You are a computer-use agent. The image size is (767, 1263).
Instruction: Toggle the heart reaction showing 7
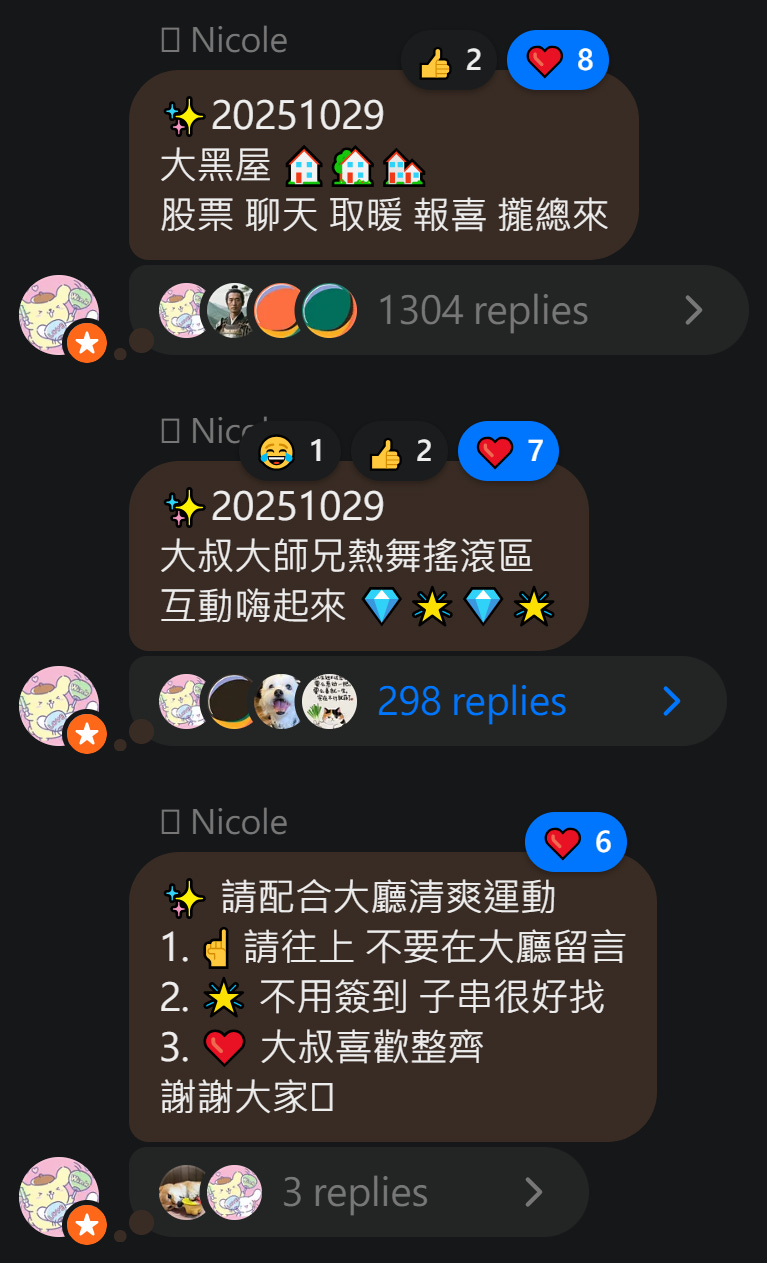(x=508, y=451)
